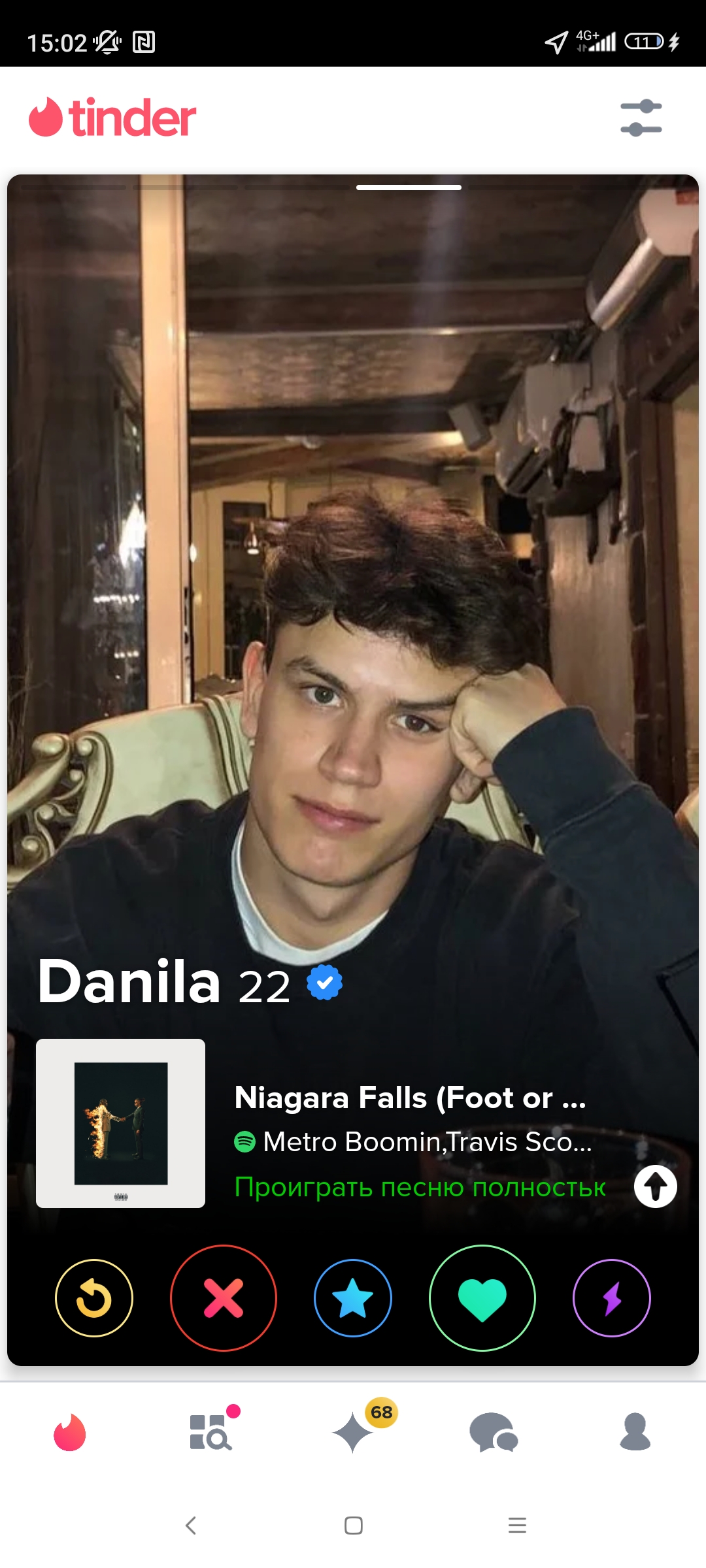Go to the system home screen
The width and height of the screenshot is (706, 1568).
click(x=354, y=1526)
